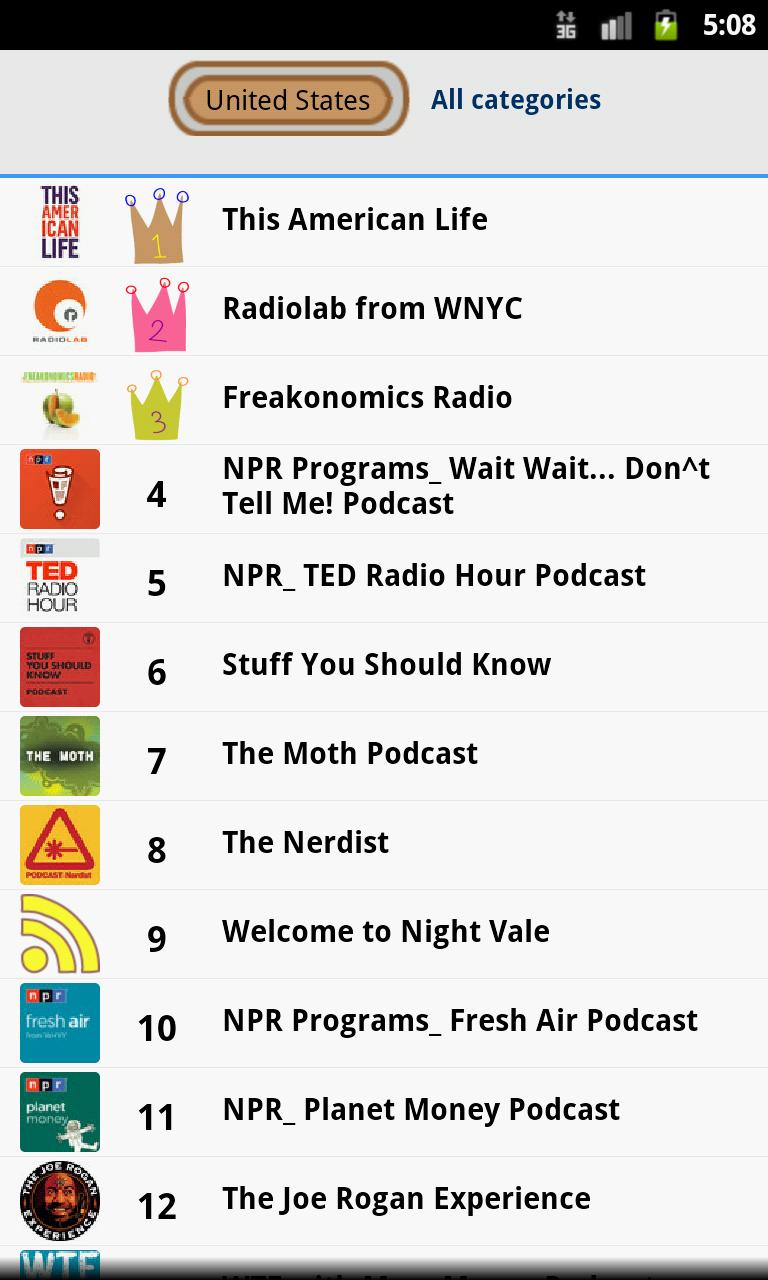This screenshot has height=1280, width=768.
Task: Open the All categories filter
Action: pyautogui.click(x=516, y=99)
